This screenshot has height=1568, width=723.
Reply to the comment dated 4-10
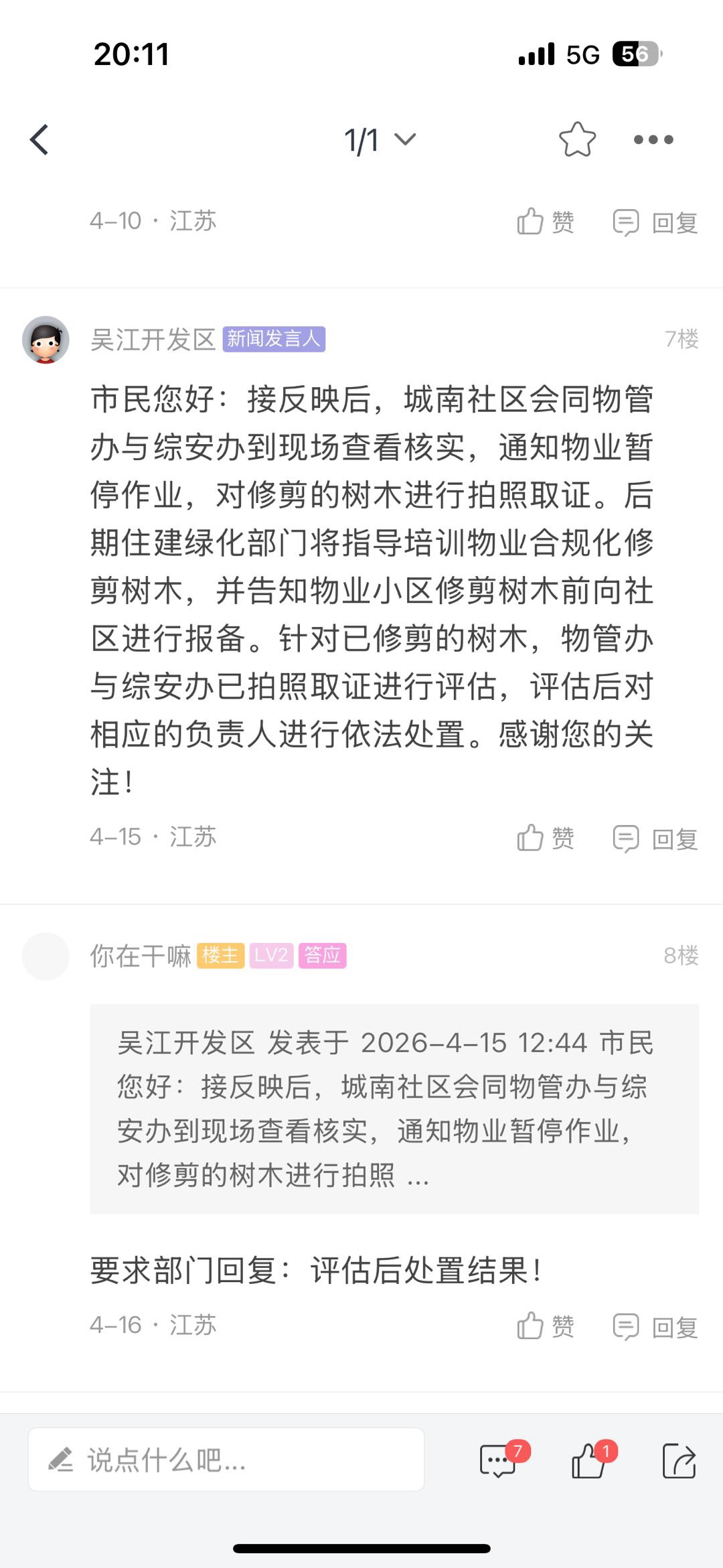pos(655,222)
